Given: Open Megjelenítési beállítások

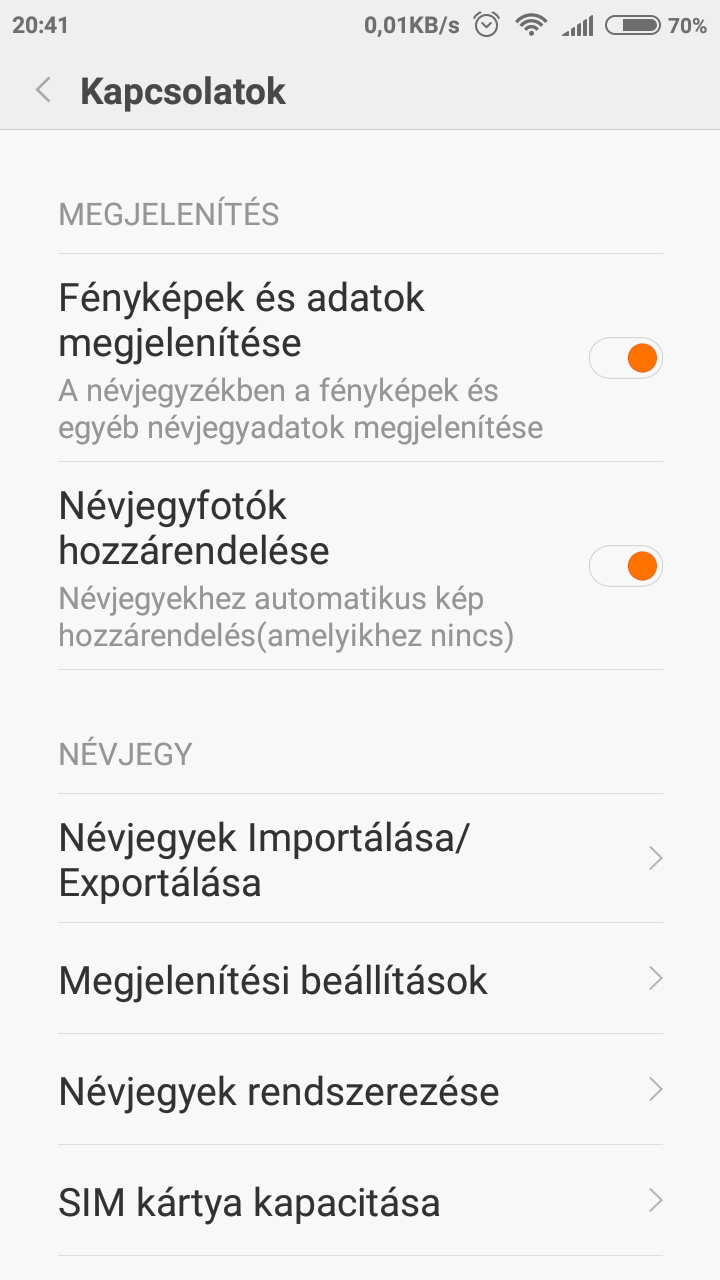Looking at the screenshot, I should (x=360, y=979).
